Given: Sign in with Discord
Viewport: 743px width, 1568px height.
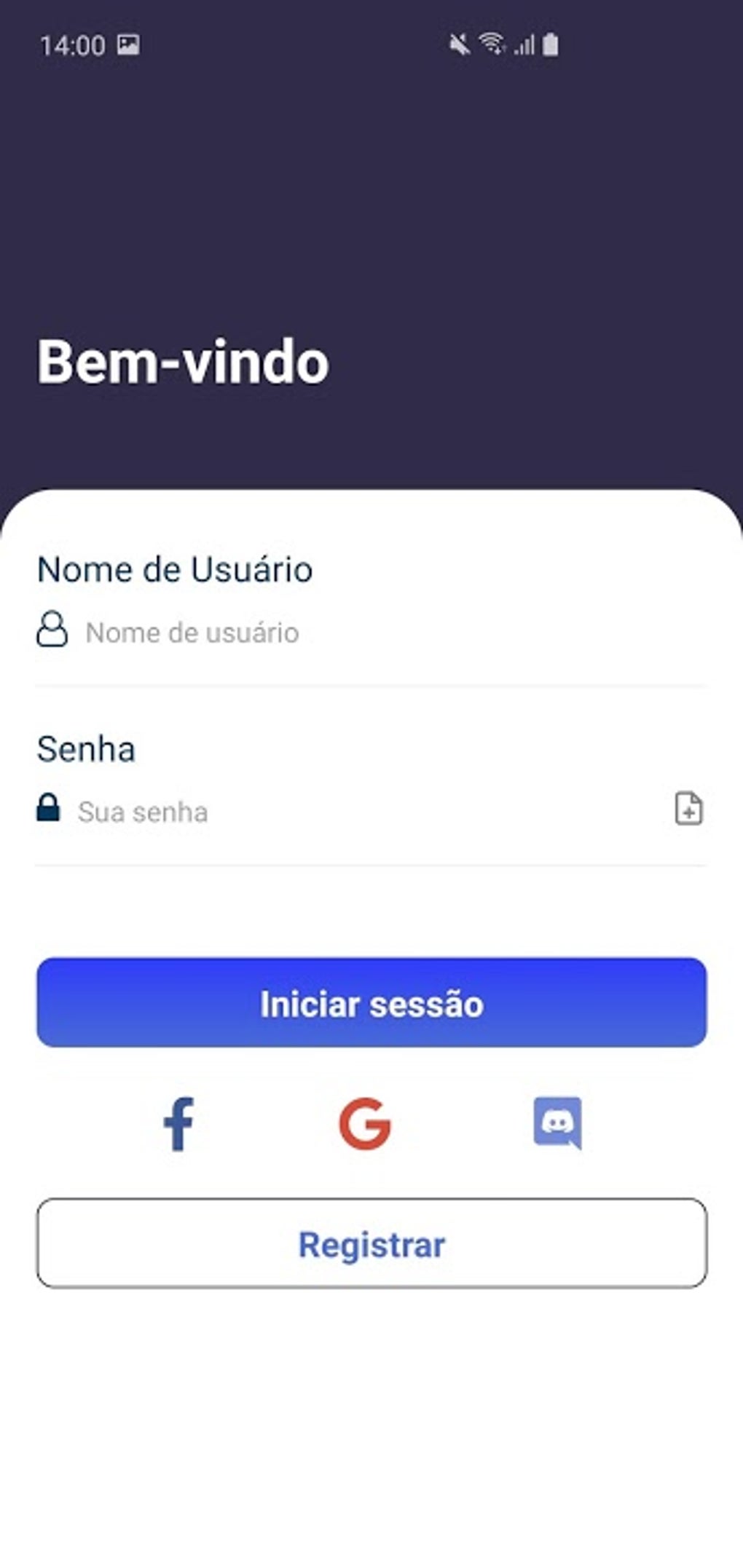Looking at the screenshot, I should click(x=557, y=1123).
